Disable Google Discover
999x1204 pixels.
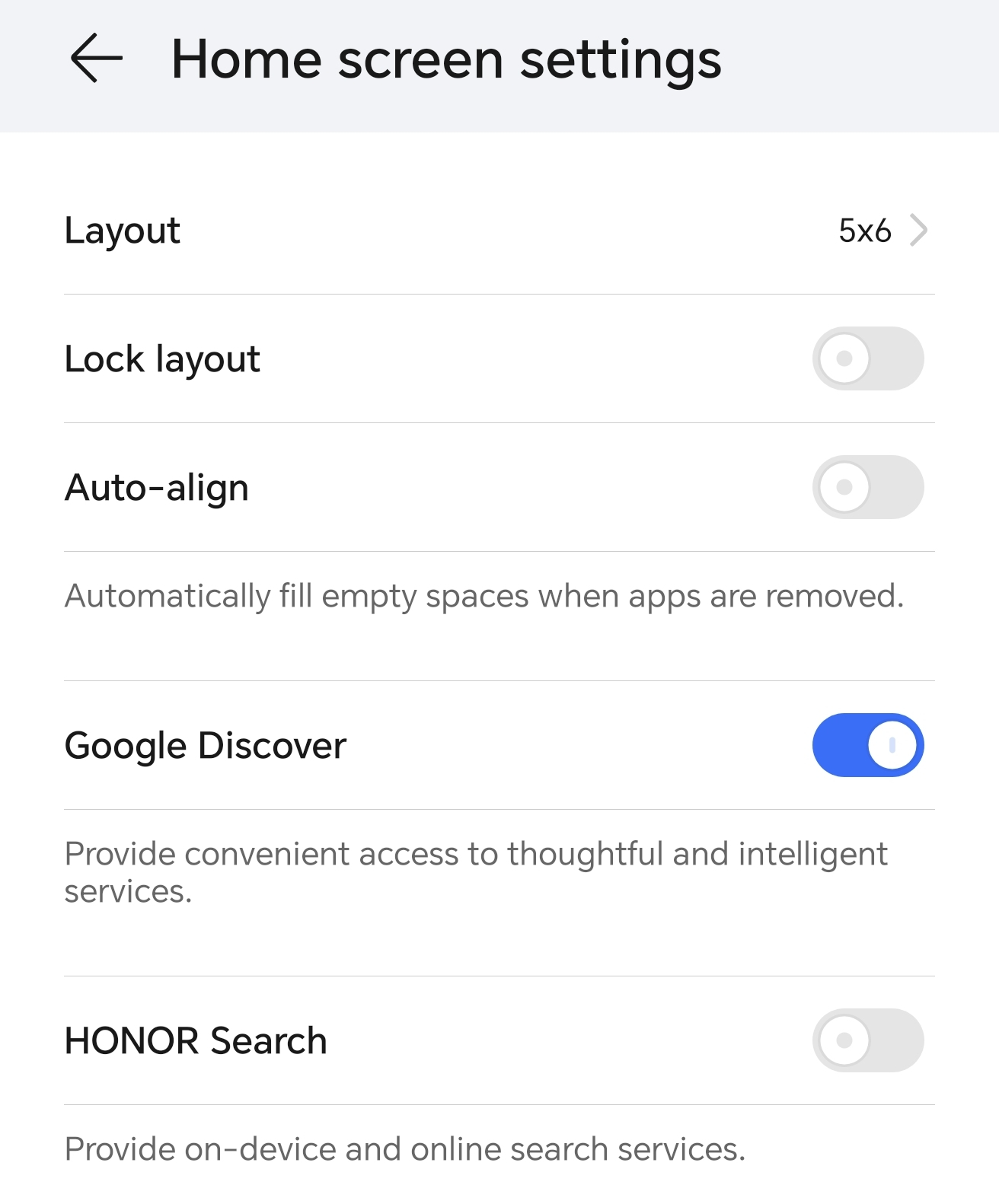pyautogui.click(x=867, y=745)
